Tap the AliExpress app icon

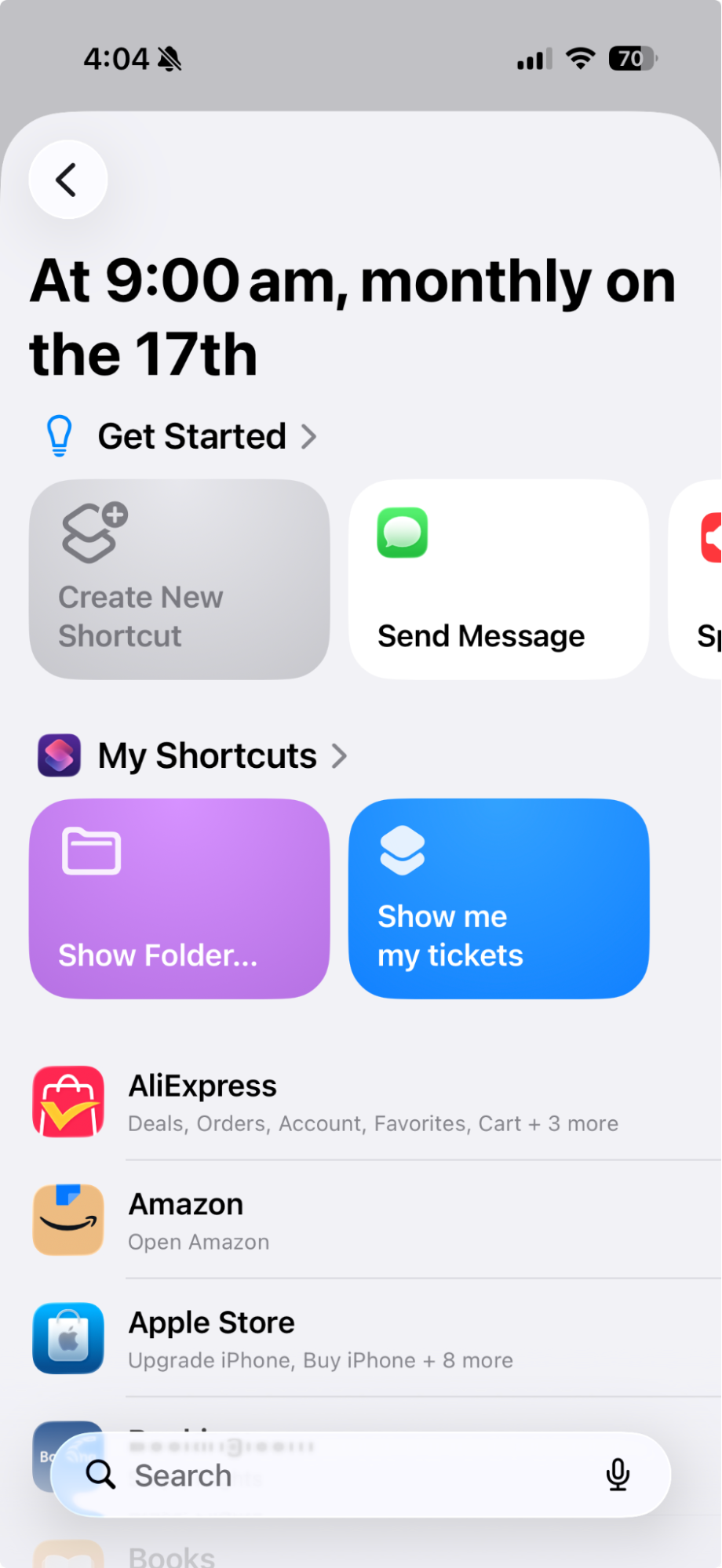click(x=67, y=1101)
